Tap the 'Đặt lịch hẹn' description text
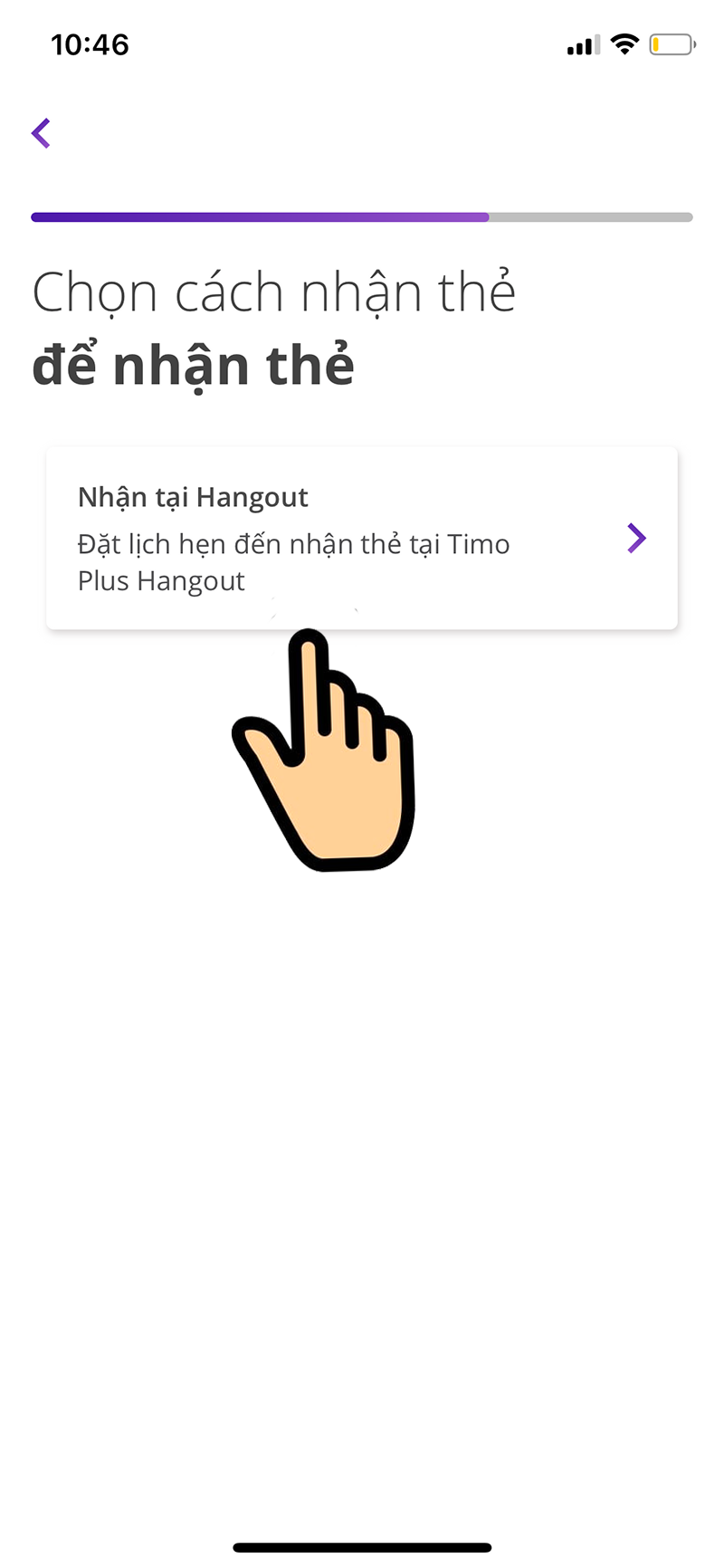Screen dimensions: 724x1568 coord(293,543)
